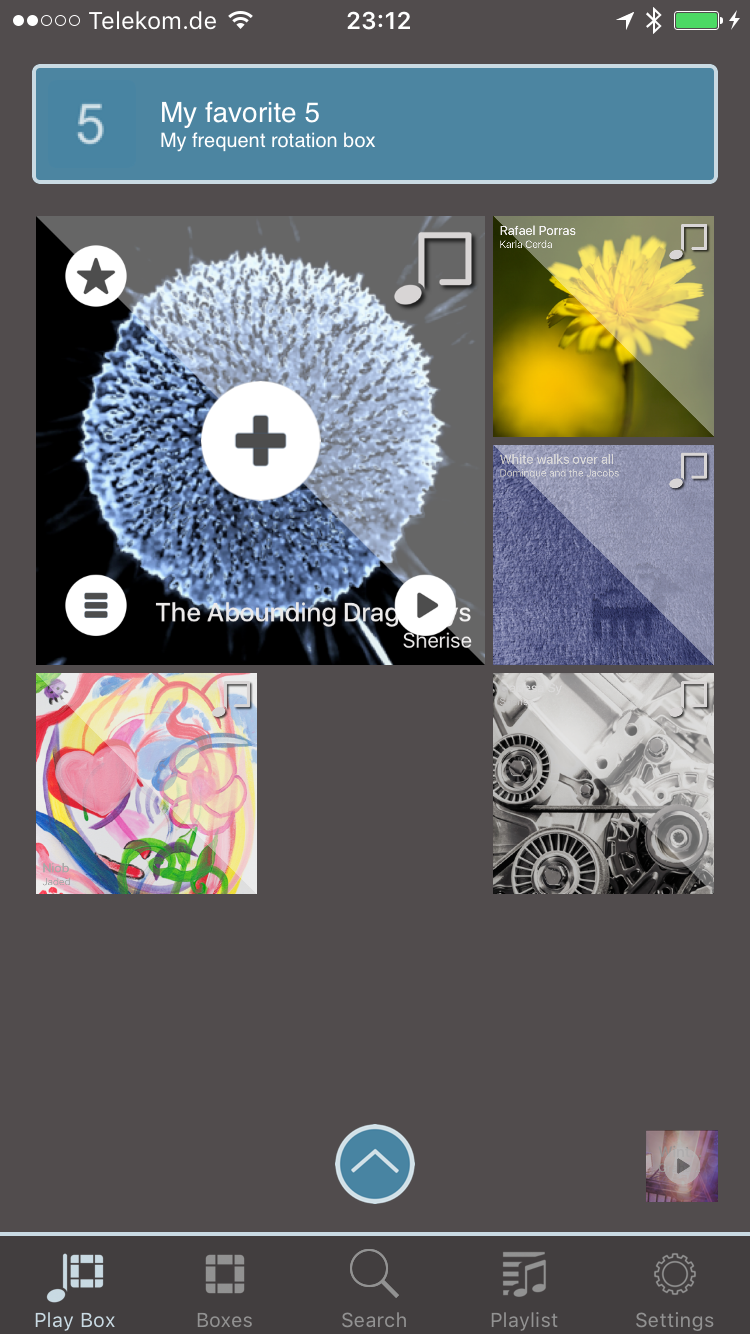Tap the now playing mini thumbnail

coord(682,1166)
